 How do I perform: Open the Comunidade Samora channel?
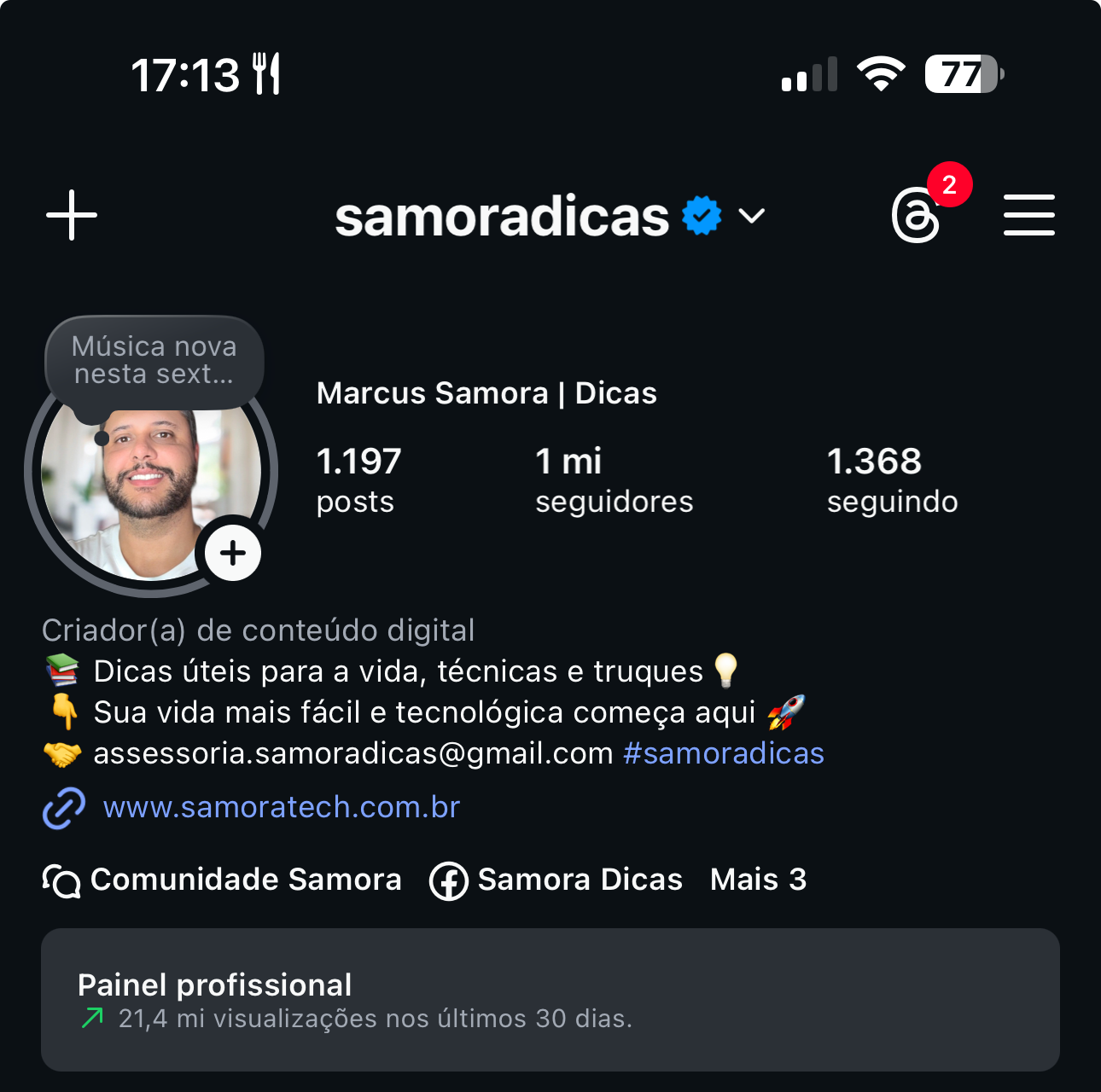coord(224,880)
